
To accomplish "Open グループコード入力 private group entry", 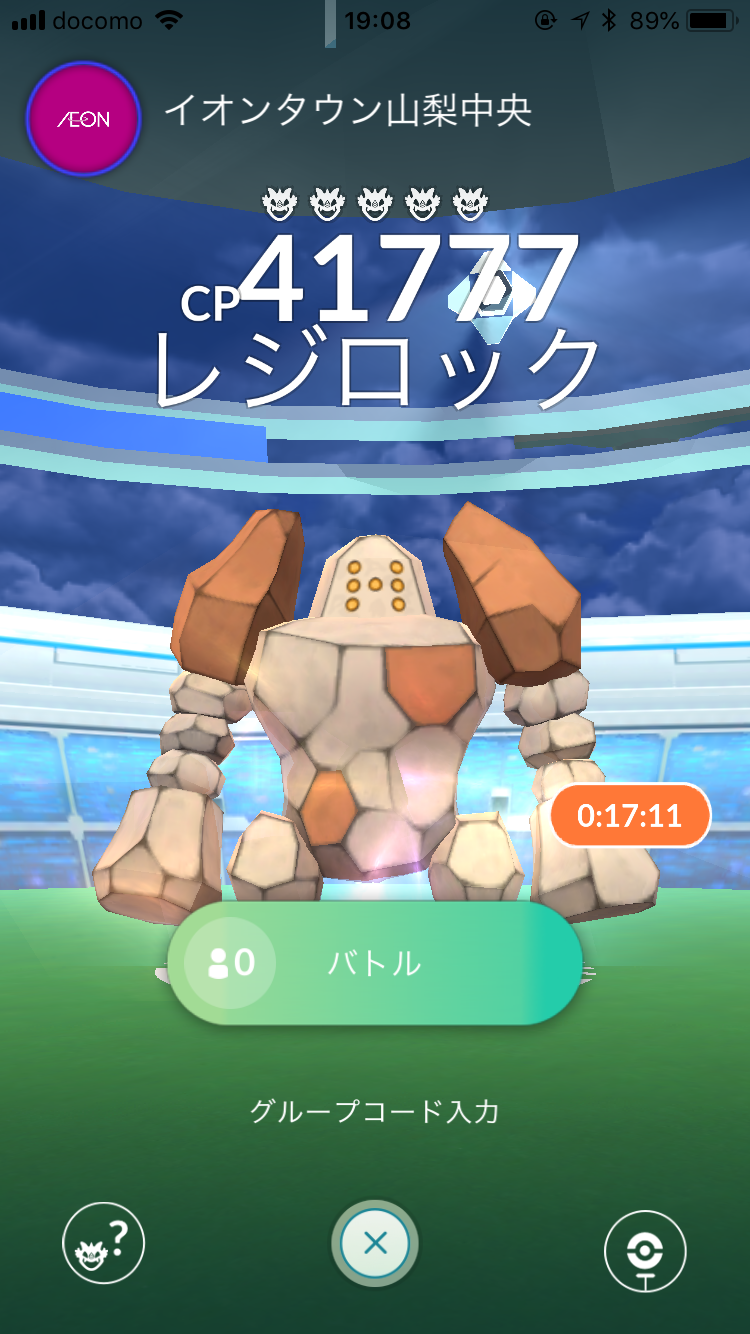I will (x=374, y=1111).
